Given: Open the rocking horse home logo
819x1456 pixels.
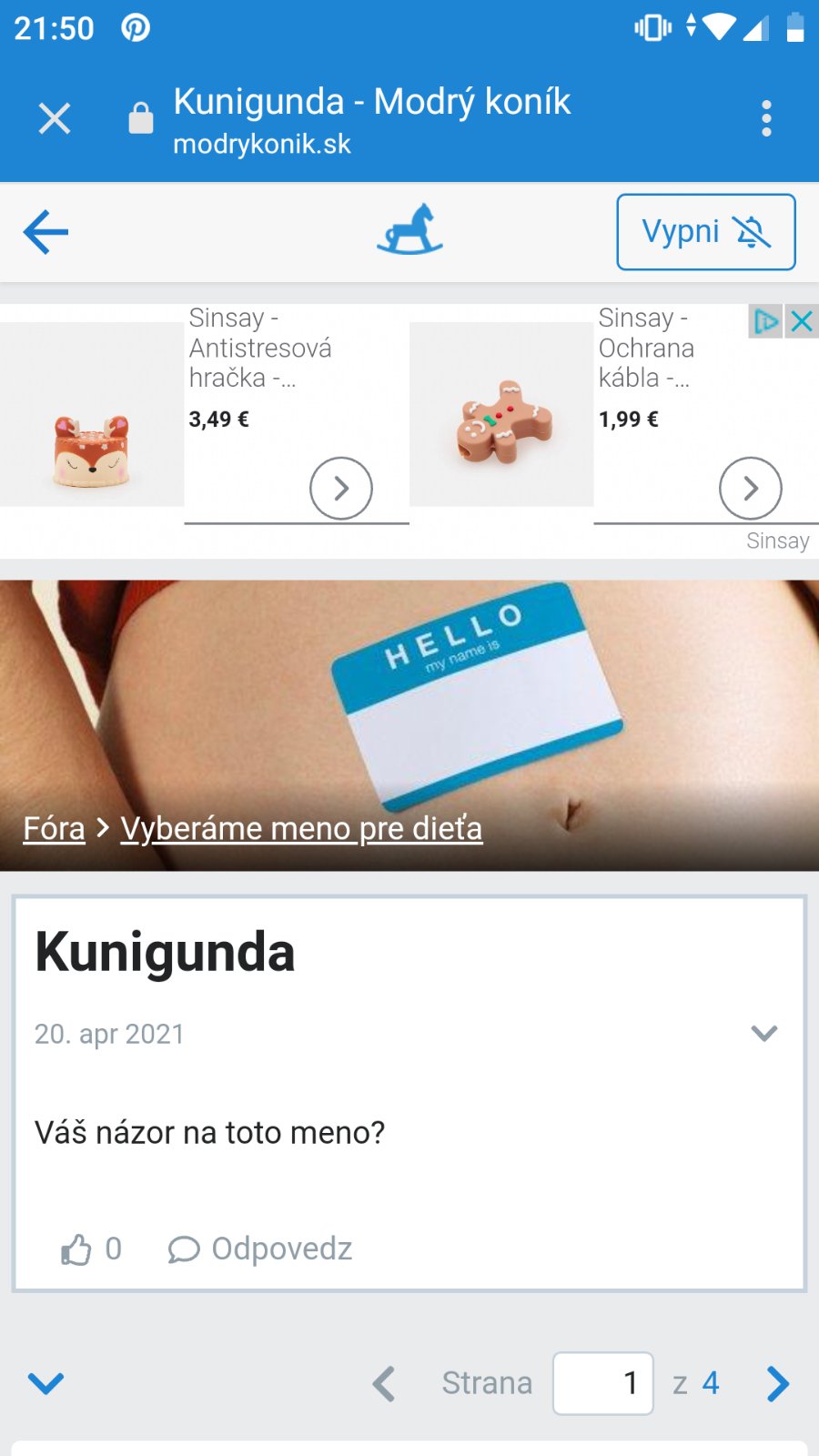Looking at the screenshot, I should click(x=409, y=230).
